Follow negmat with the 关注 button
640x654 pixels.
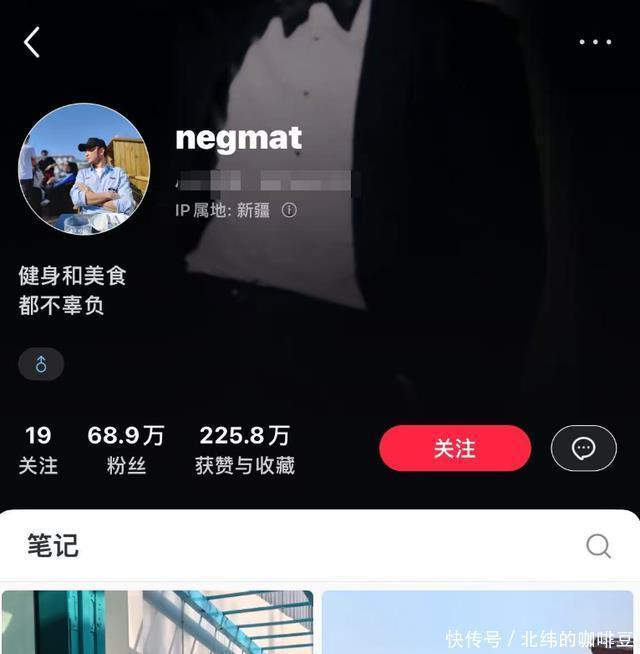tap(455, 448)
